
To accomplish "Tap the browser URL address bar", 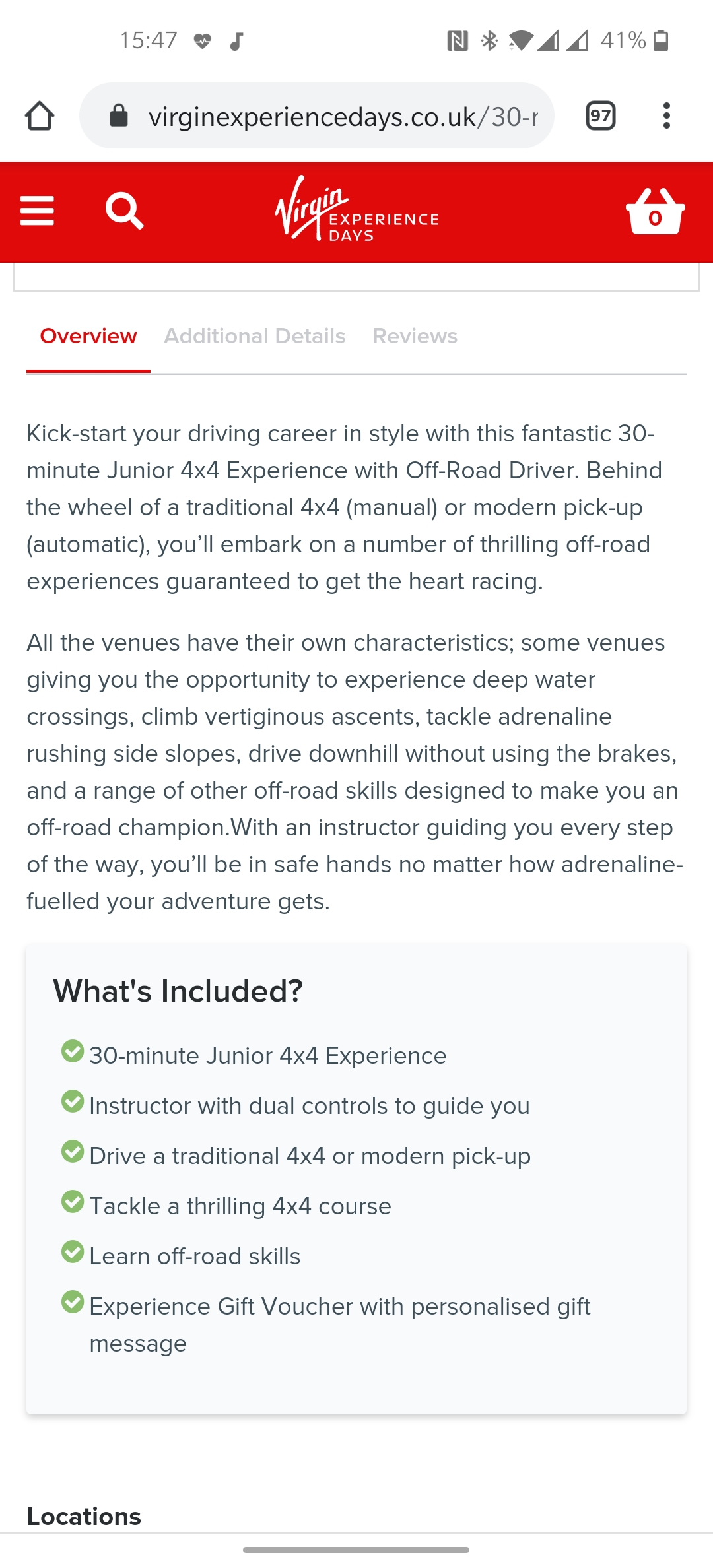I will coord(317,115).
